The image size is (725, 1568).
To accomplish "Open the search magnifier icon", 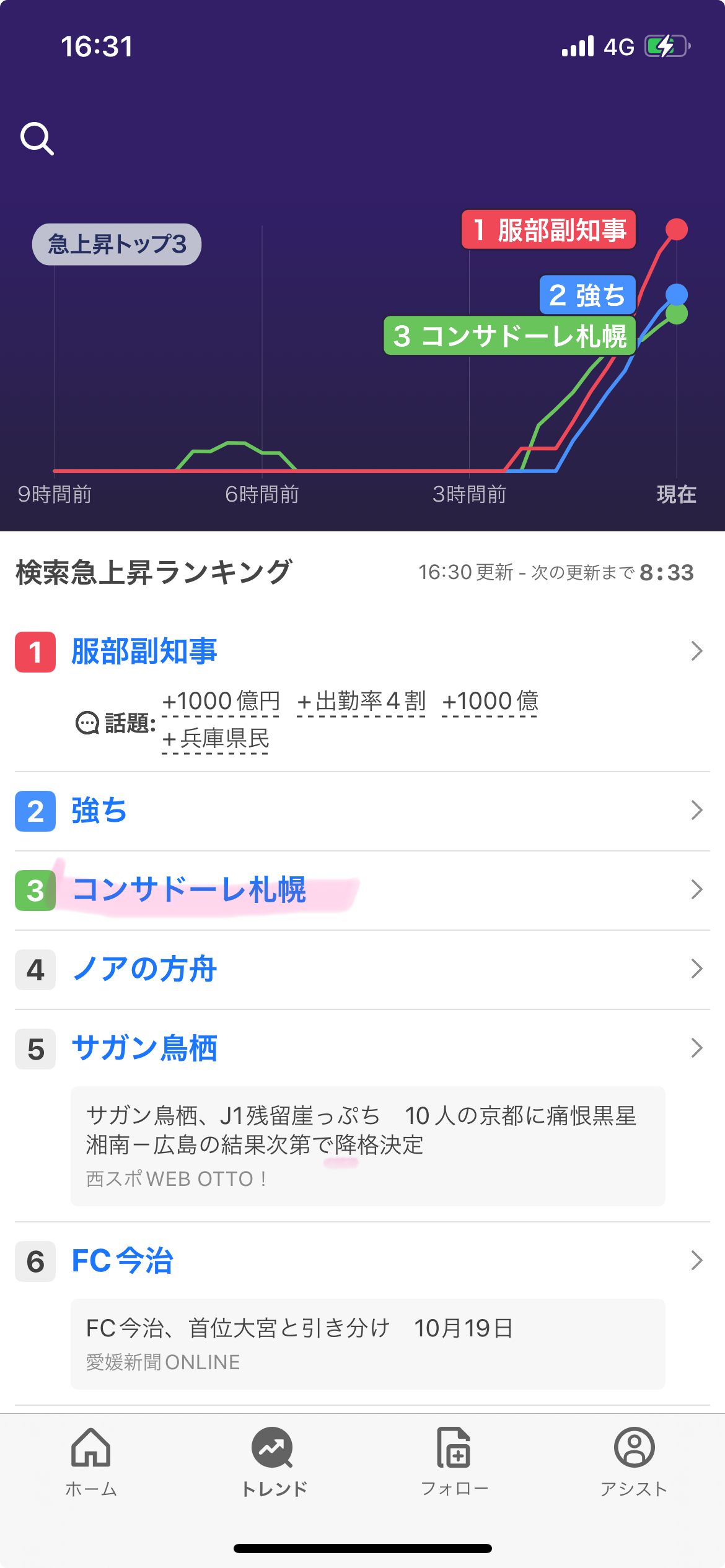I will tap(37, 138).
